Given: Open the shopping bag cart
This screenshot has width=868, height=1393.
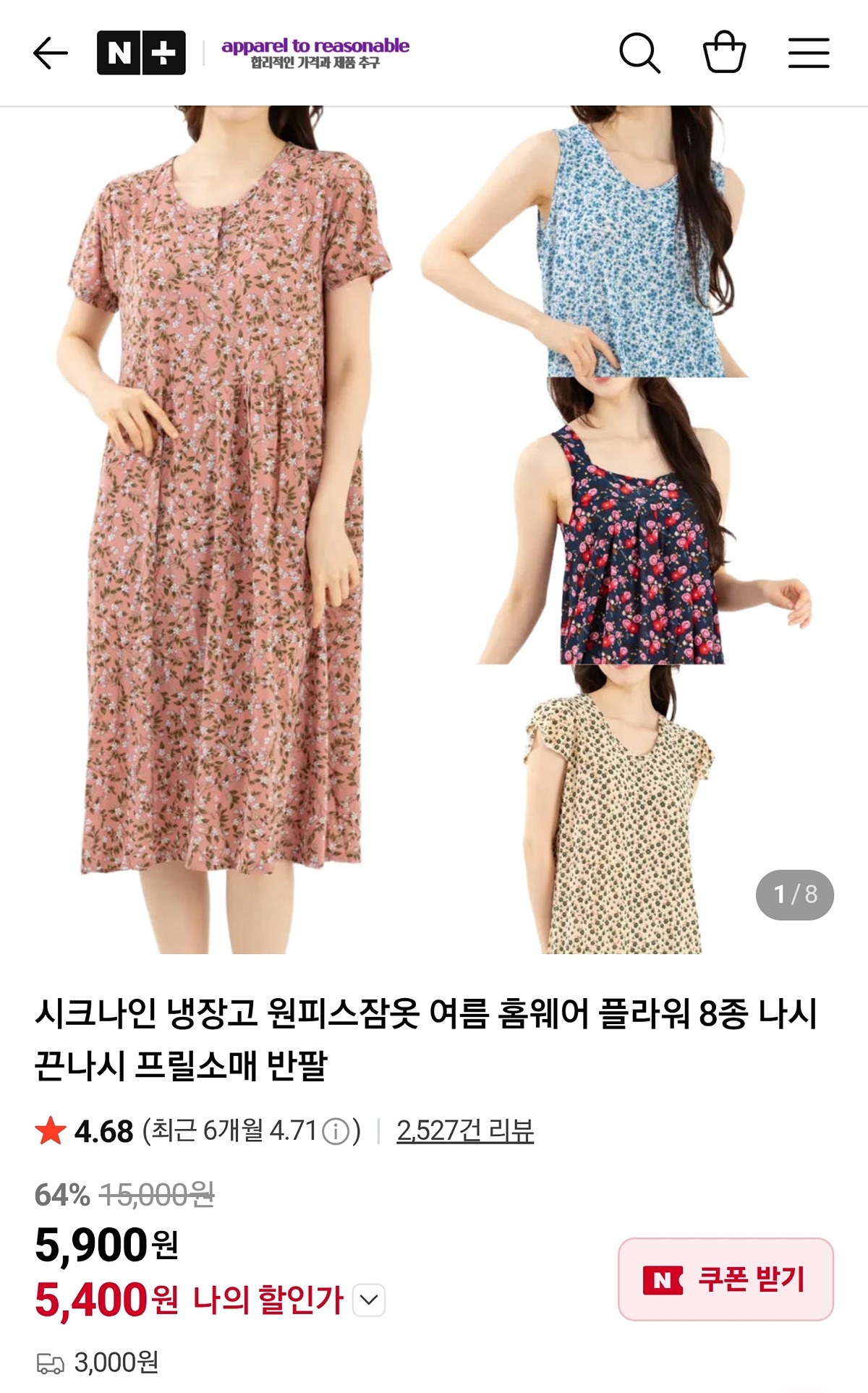Looking at the screenshot, I should coord(724,52).
